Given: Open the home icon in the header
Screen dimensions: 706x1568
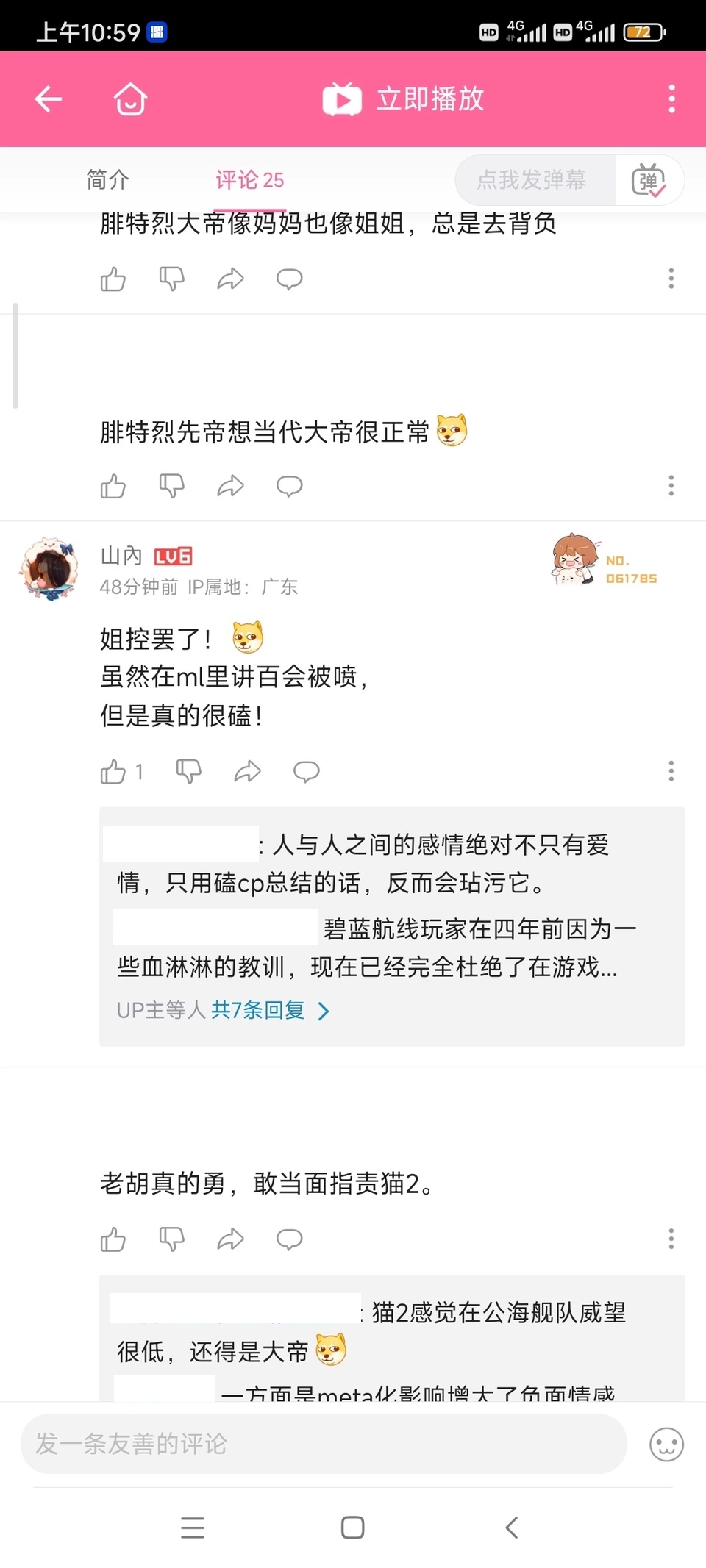Looking at the screenshot, I should tap(130, 99).
